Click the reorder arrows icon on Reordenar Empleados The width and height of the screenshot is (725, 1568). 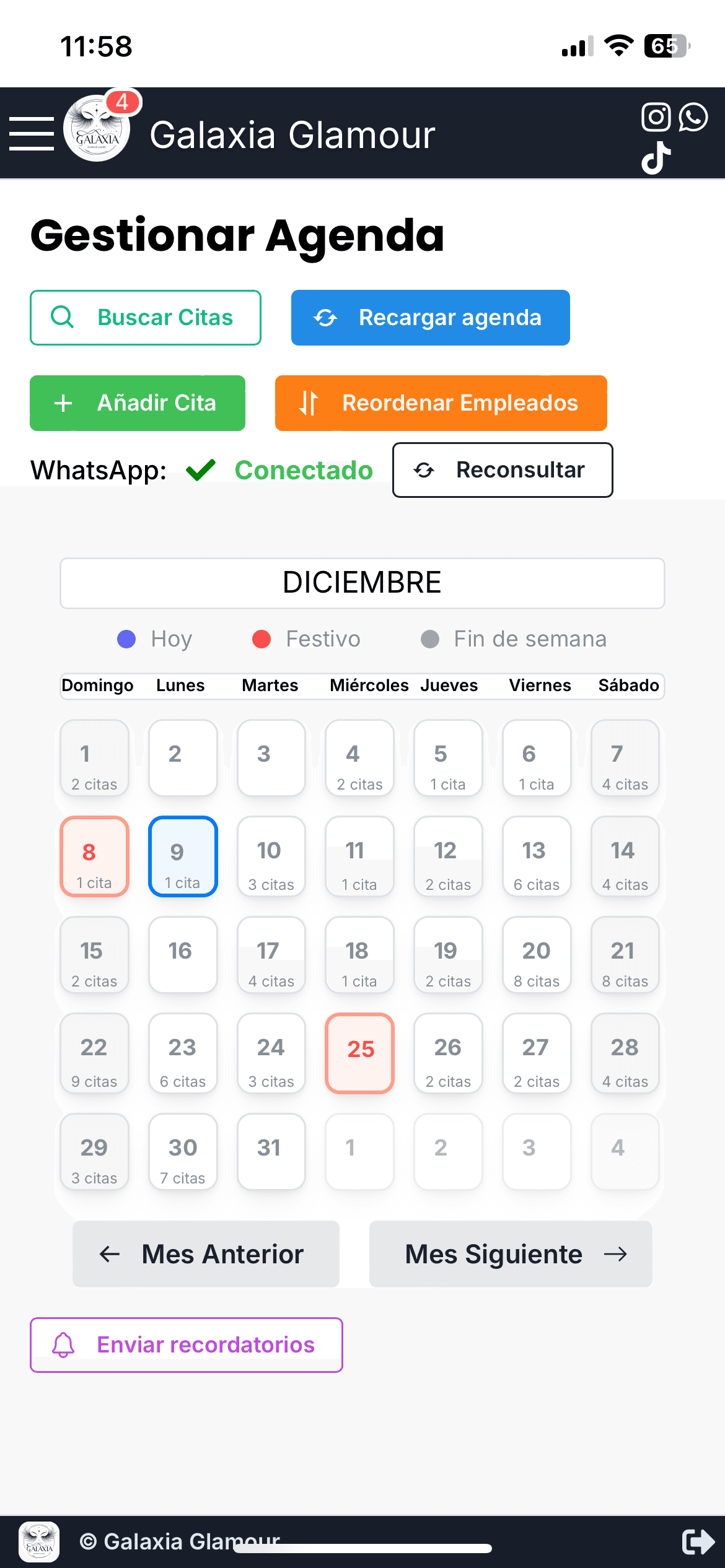point(307,403)
